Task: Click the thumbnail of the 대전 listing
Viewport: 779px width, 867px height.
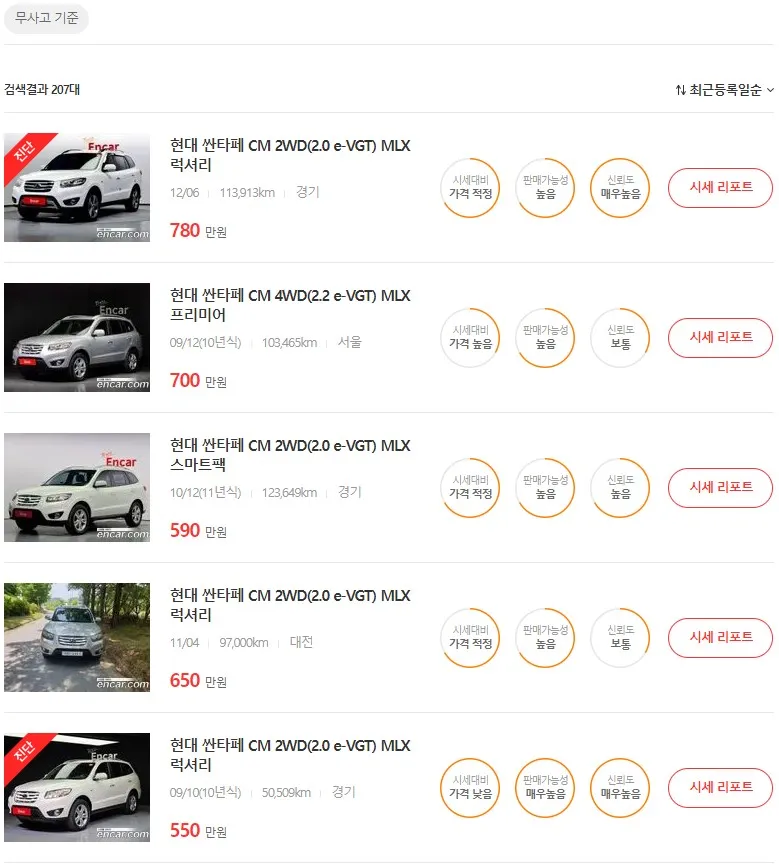Action: click(77, 638)
